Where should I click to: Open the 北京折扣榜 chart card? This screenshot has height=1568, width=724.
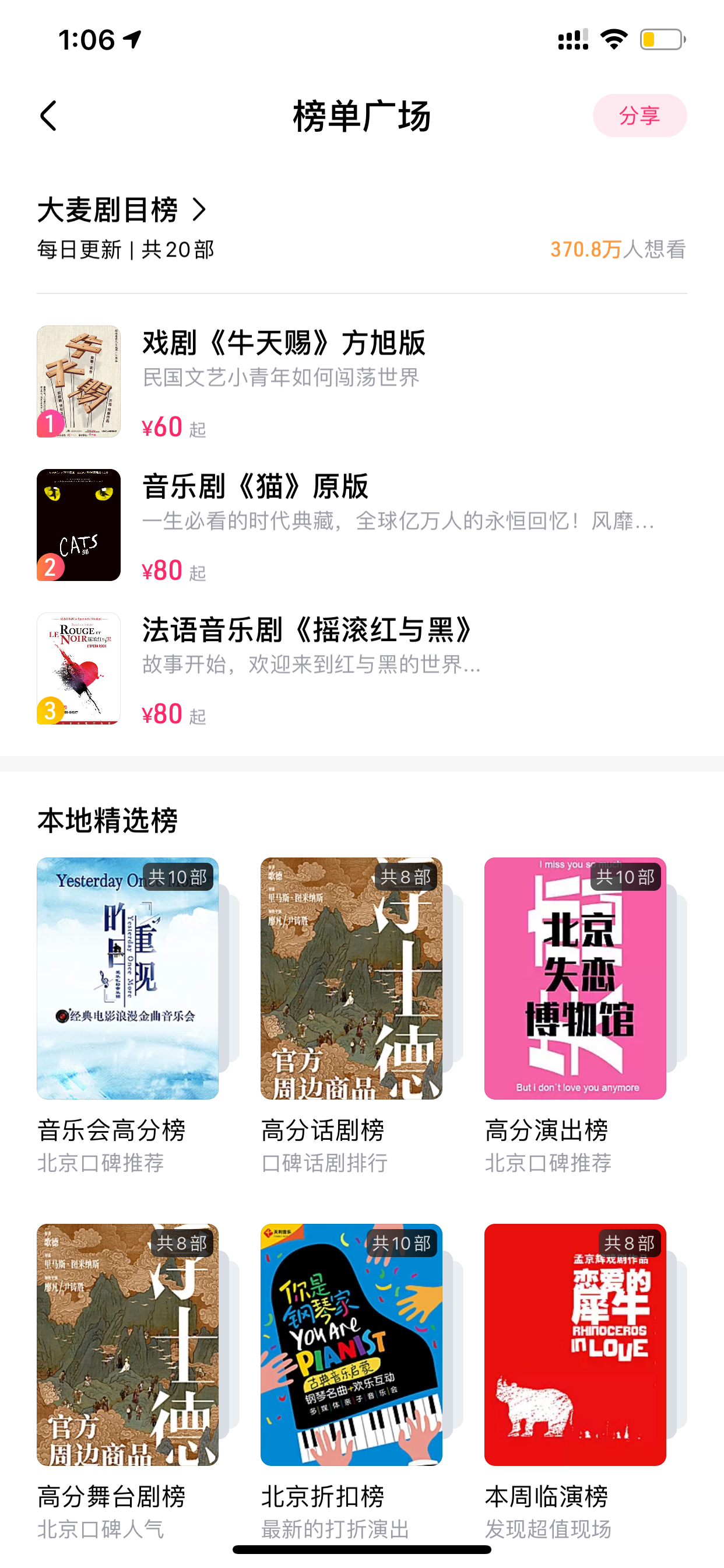352,1382
